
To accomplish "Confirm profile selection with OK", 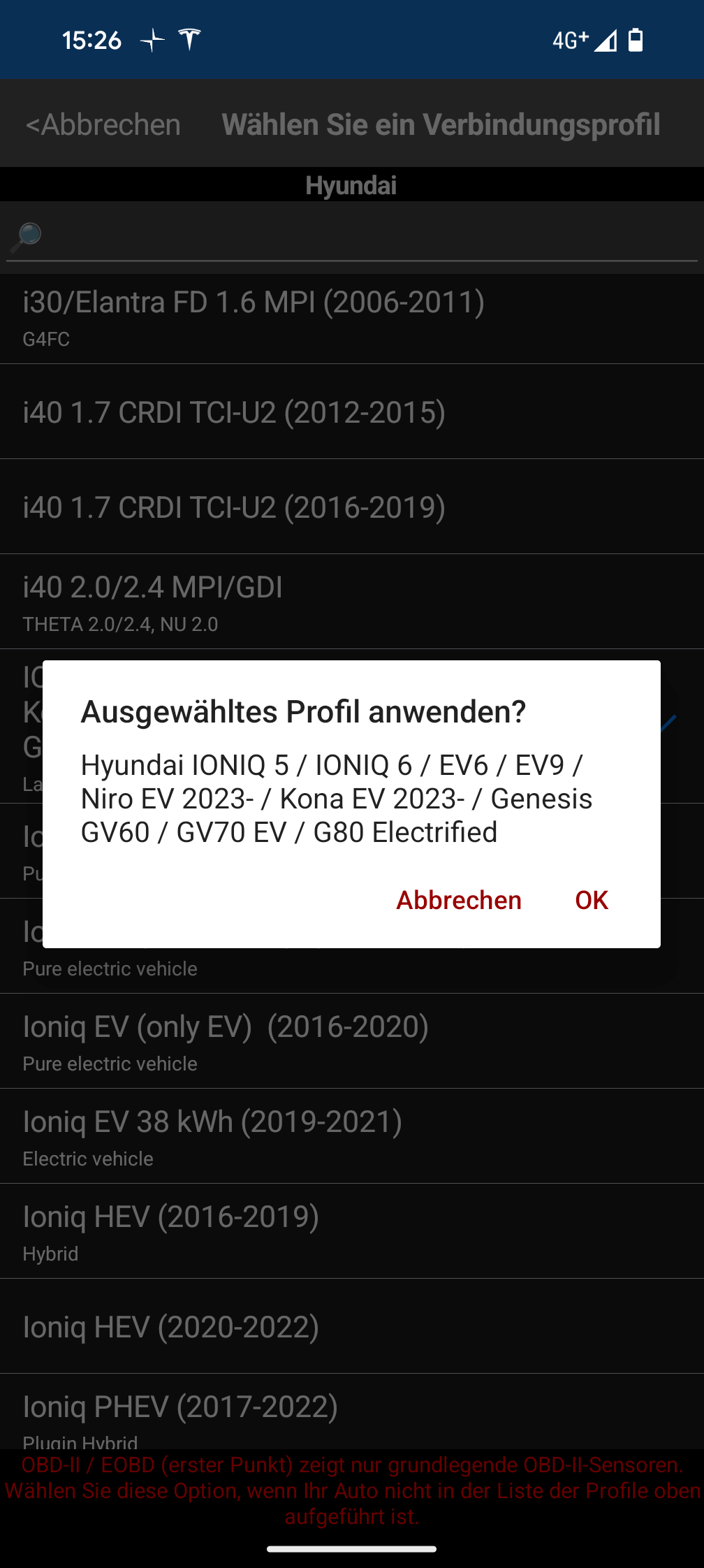I will tap(591, 901).
